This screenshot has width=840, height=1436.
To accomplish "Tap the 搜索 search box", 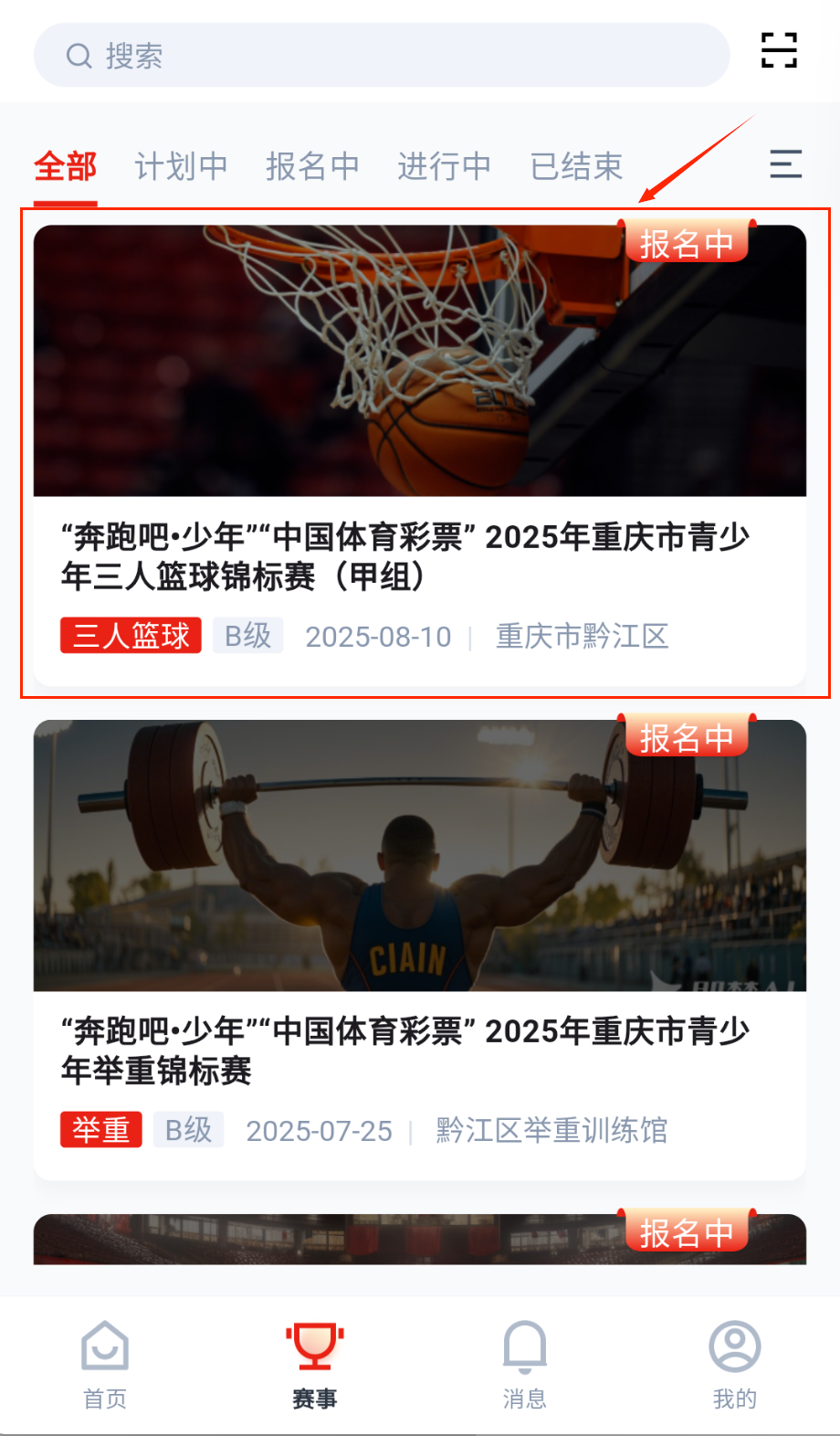I will point(382,56).
